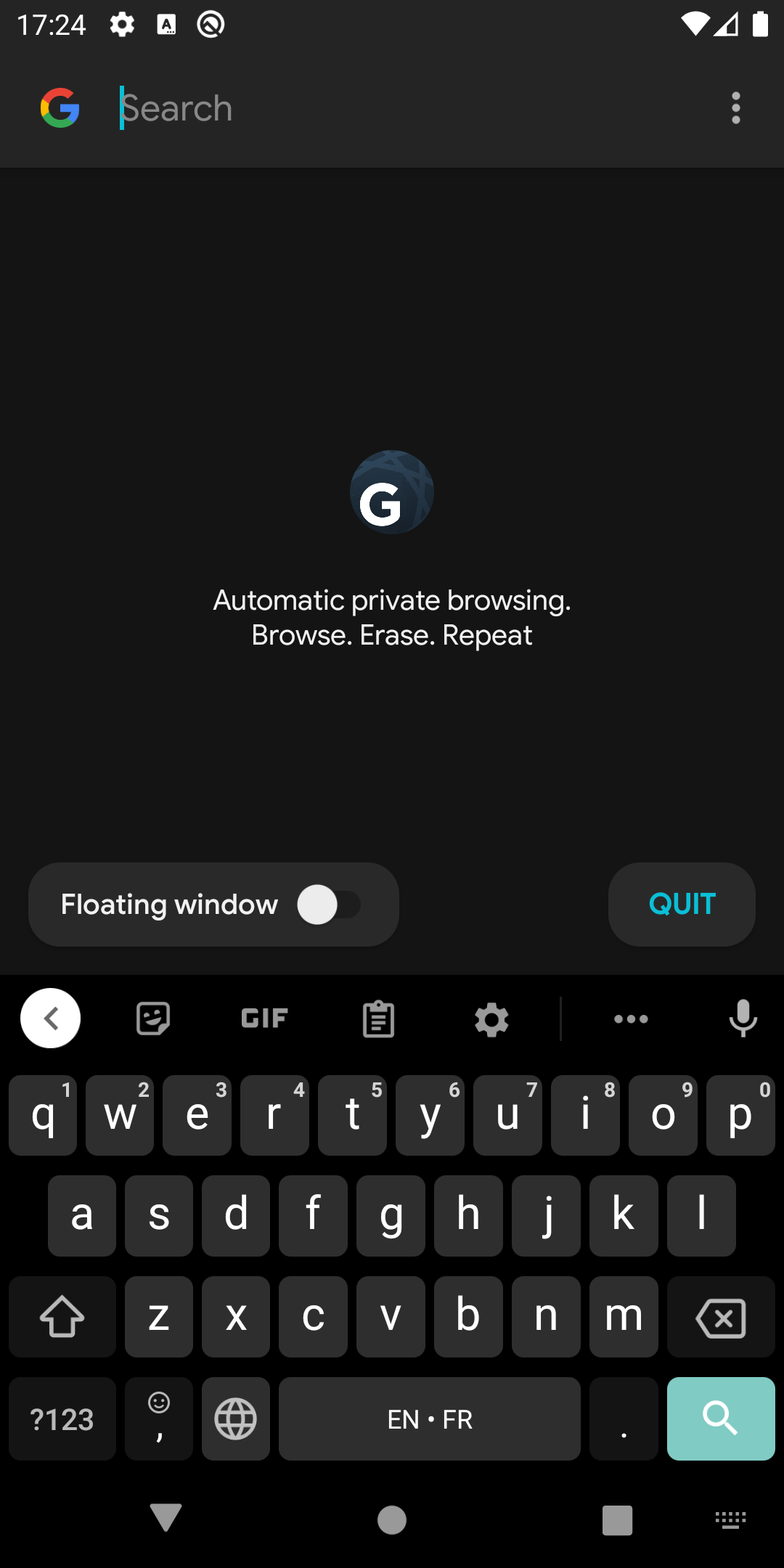
Task: Expand more keyboard options via three dots
Action: [x=630, y=1018]
